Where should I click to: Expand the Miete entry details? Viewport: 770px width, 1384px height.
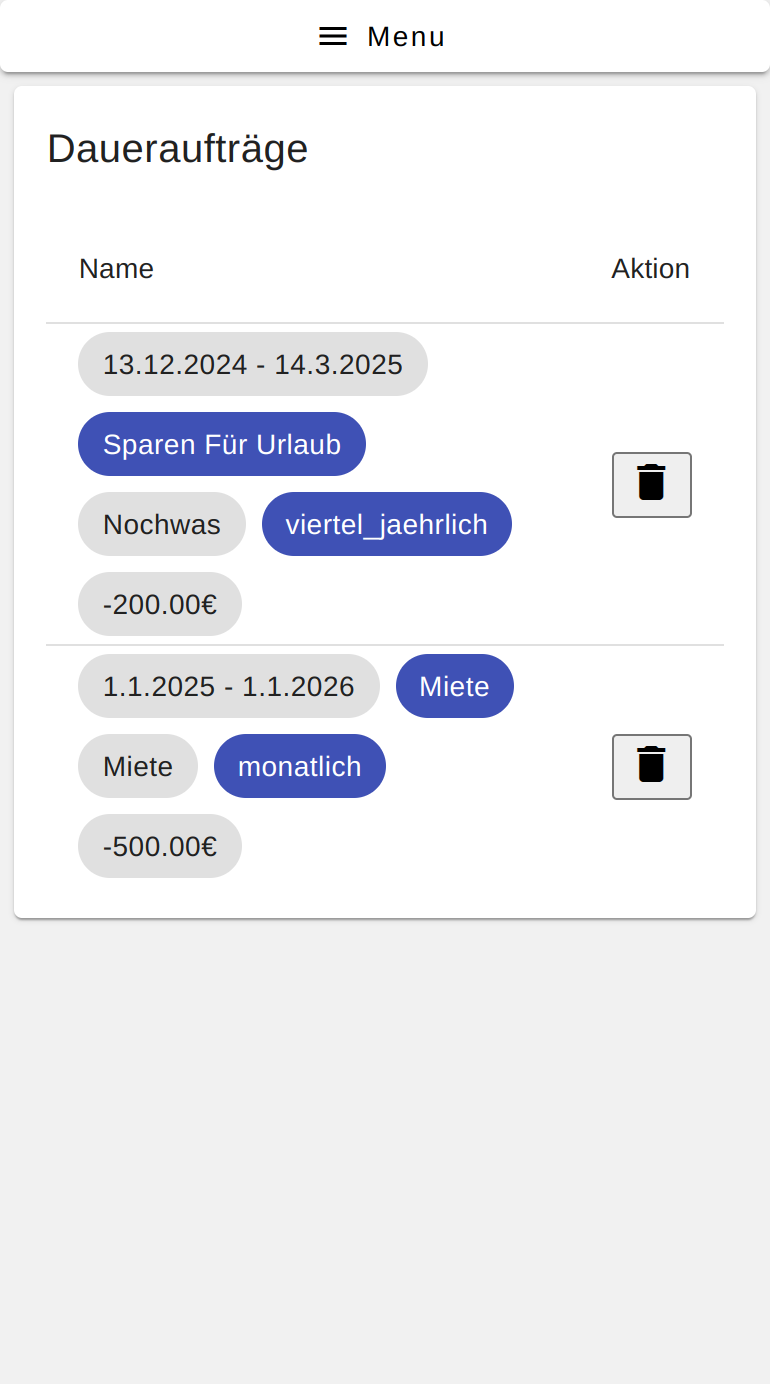click(x=454, y=686)
